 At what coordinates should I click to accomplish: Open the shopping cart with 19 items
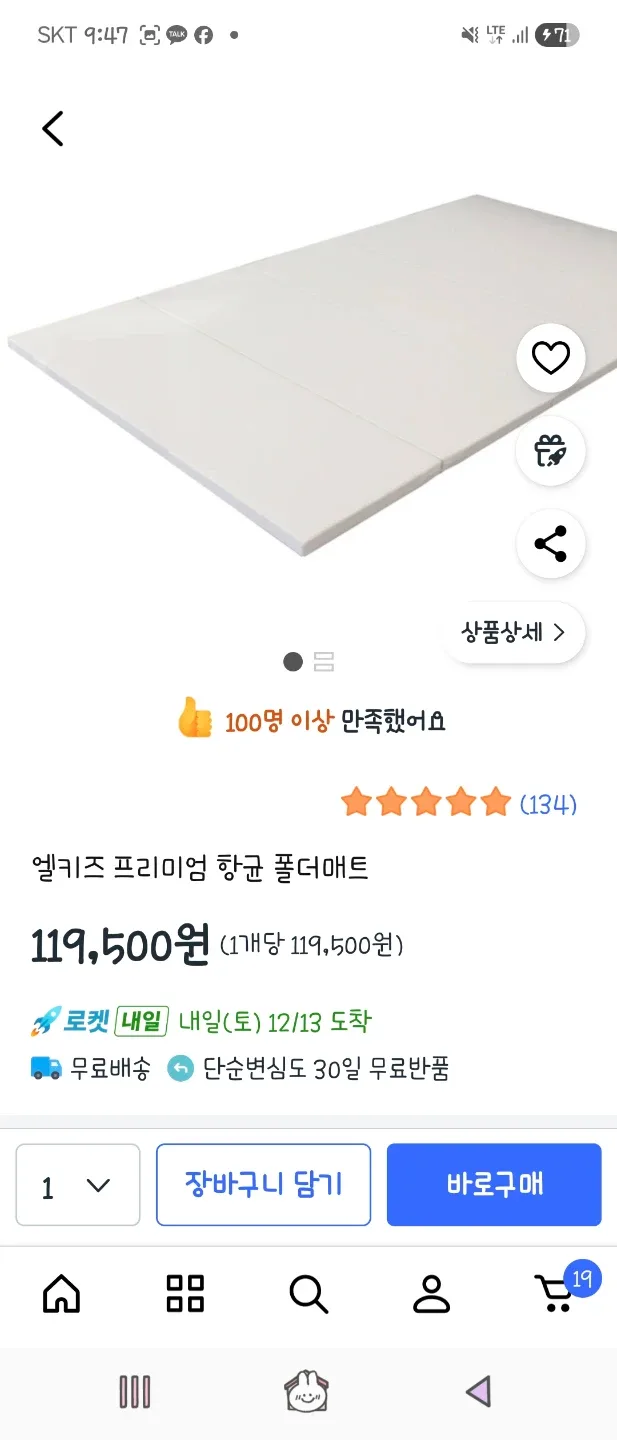coord(556,1294)
